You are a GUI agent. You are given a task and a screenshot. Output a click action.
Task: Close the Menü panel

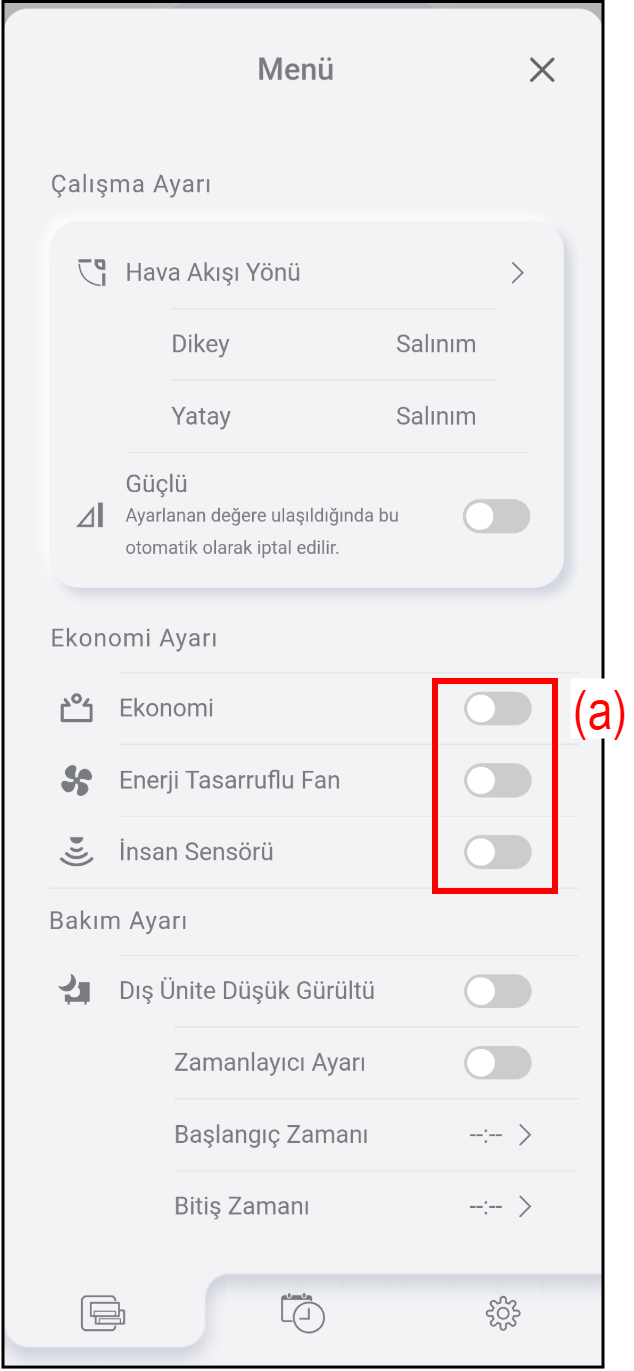tap(541, 70)
